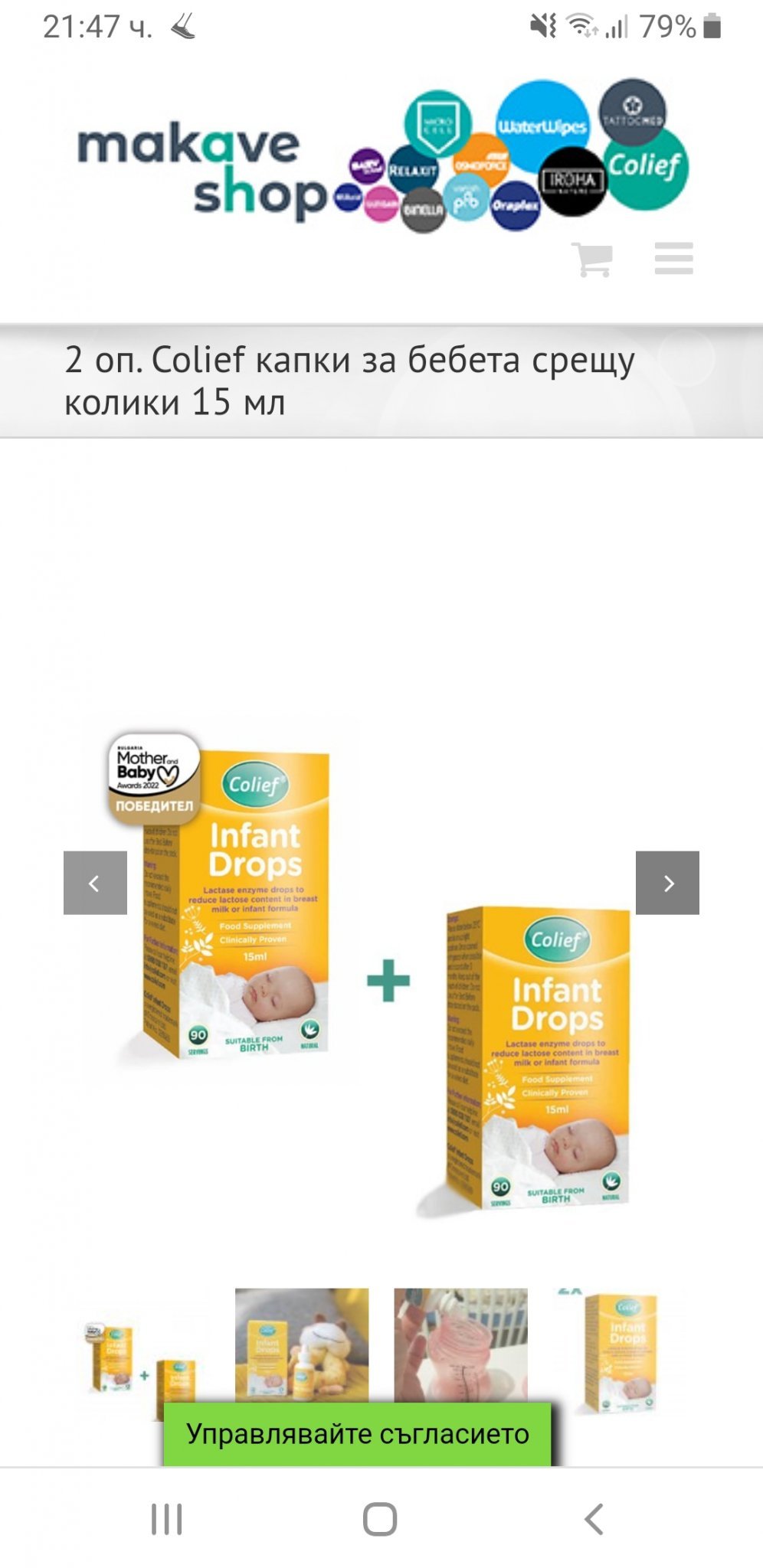Show the next product image
The width and height of the screenshot is (763, 1568).
pyautogui.click(x=667, y=883)
